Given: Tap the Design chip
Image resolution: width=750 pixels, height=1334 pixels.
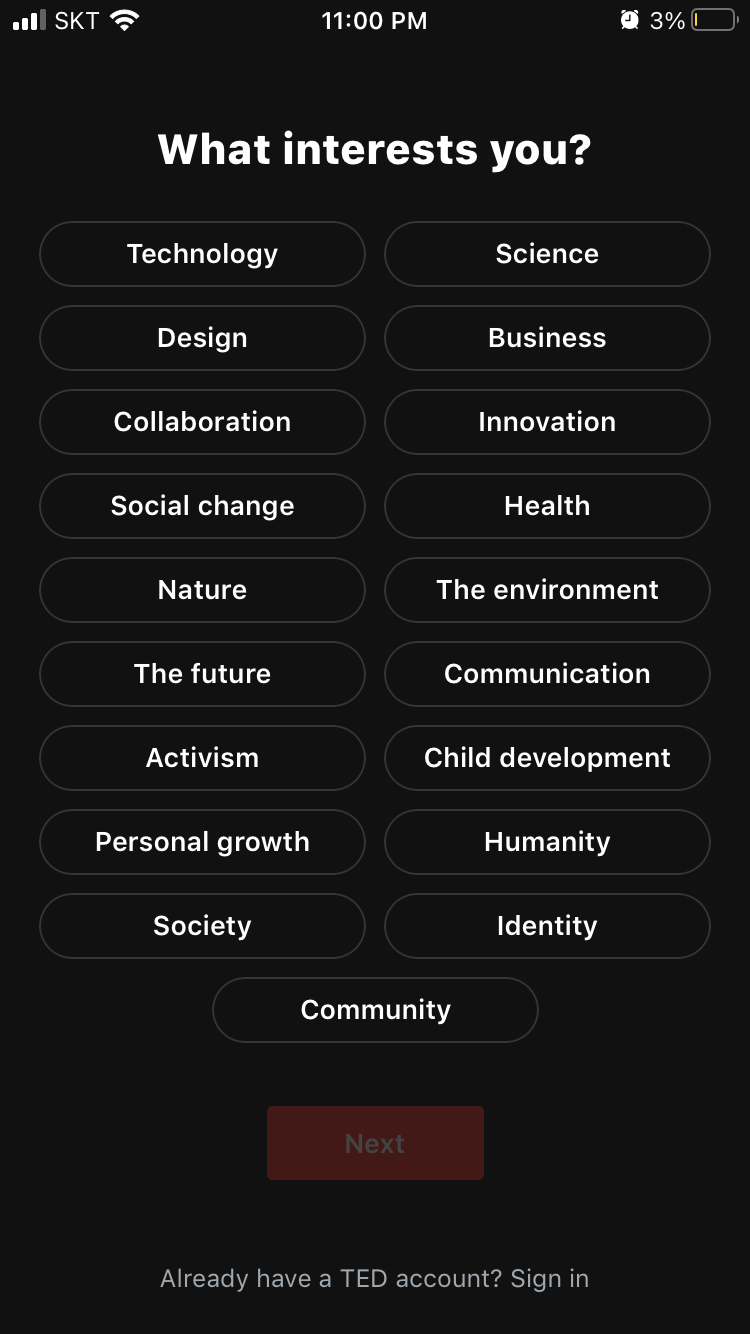Looking at the screenshot, I should (202, 338).
